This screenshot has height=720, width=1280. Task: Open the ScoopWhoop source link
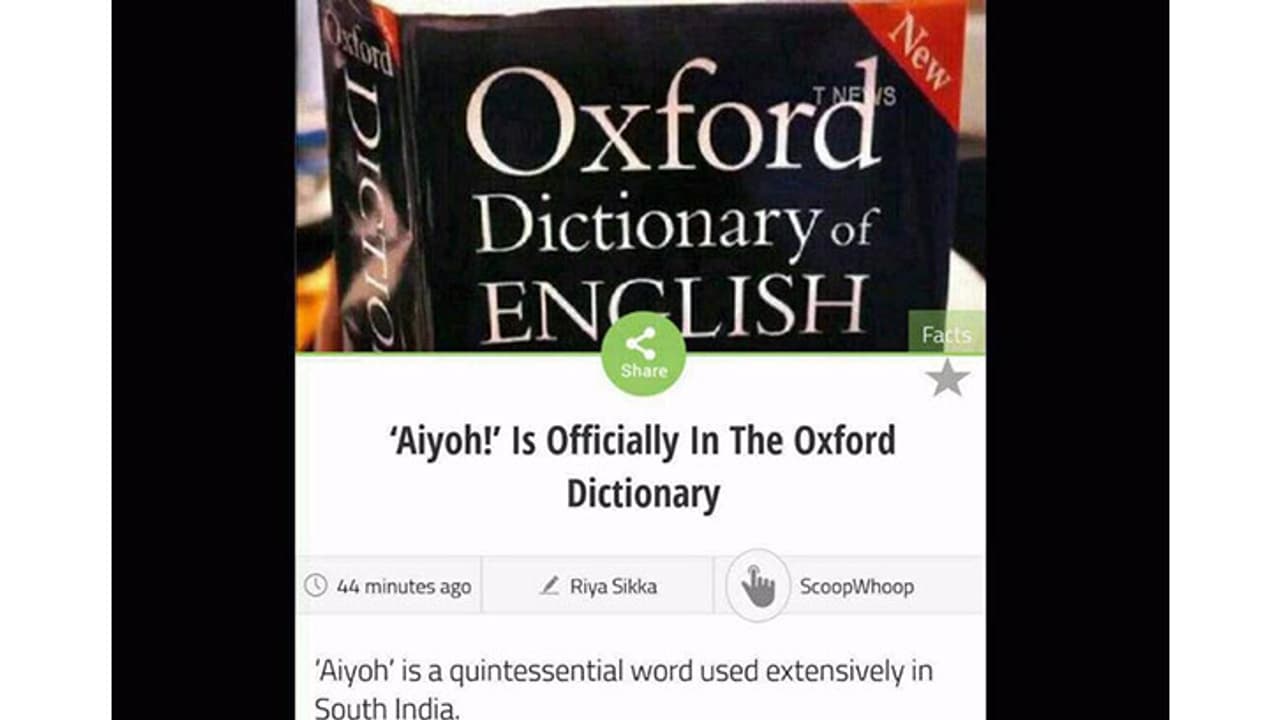coord(856,587)
